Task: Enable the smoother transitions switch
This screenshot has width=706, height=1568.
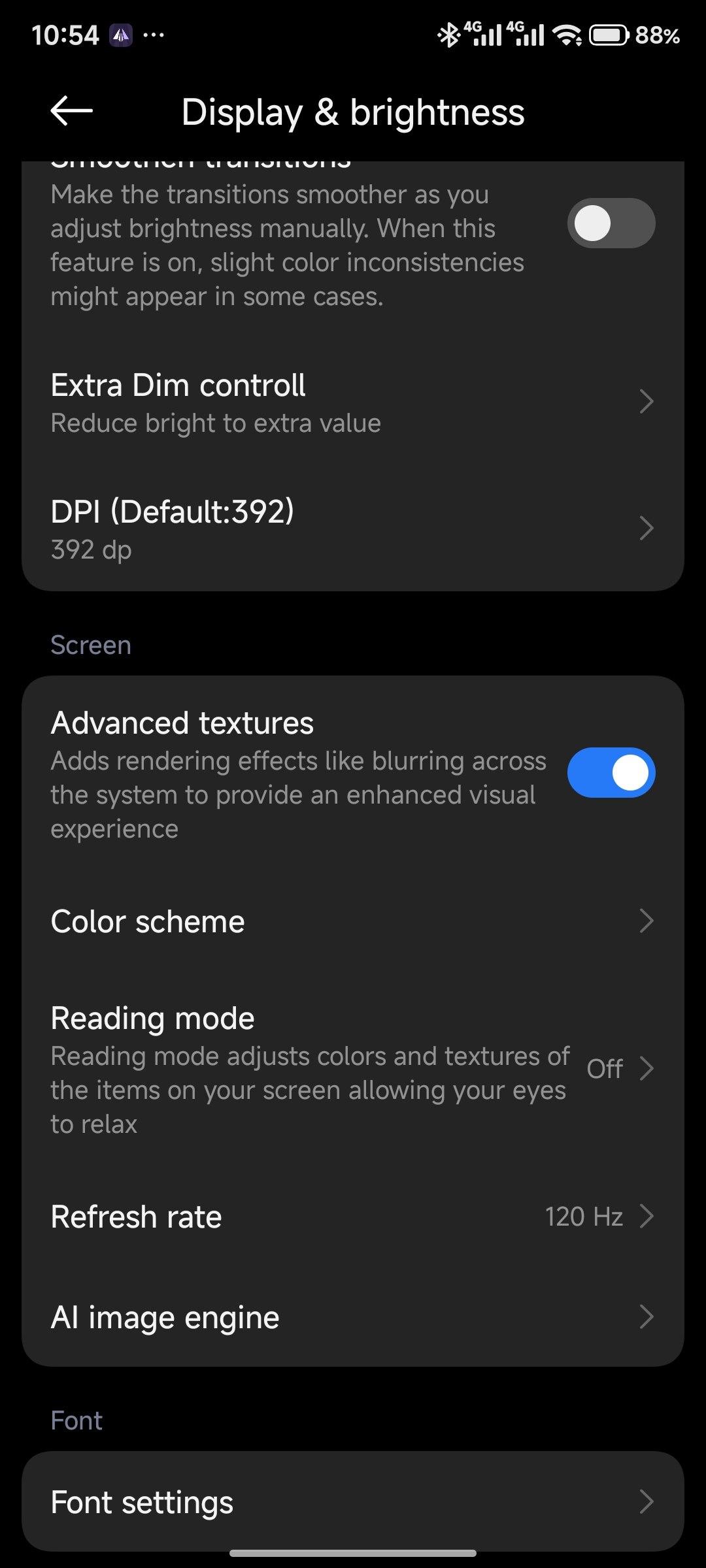Action: (x=611, y=223)
